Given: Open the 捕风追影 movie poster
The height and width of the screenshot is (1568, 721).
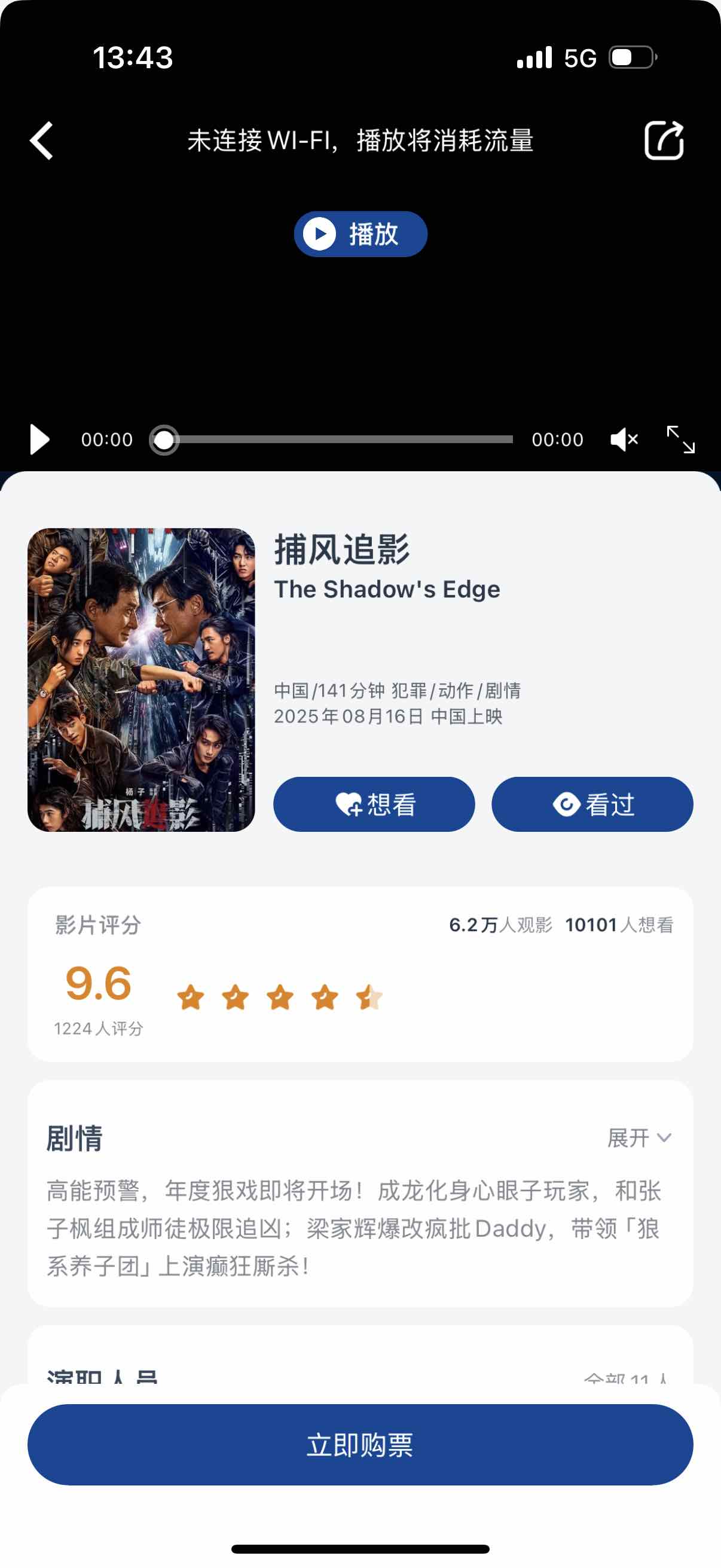Looking at the screenshot, I should (141, 679).
